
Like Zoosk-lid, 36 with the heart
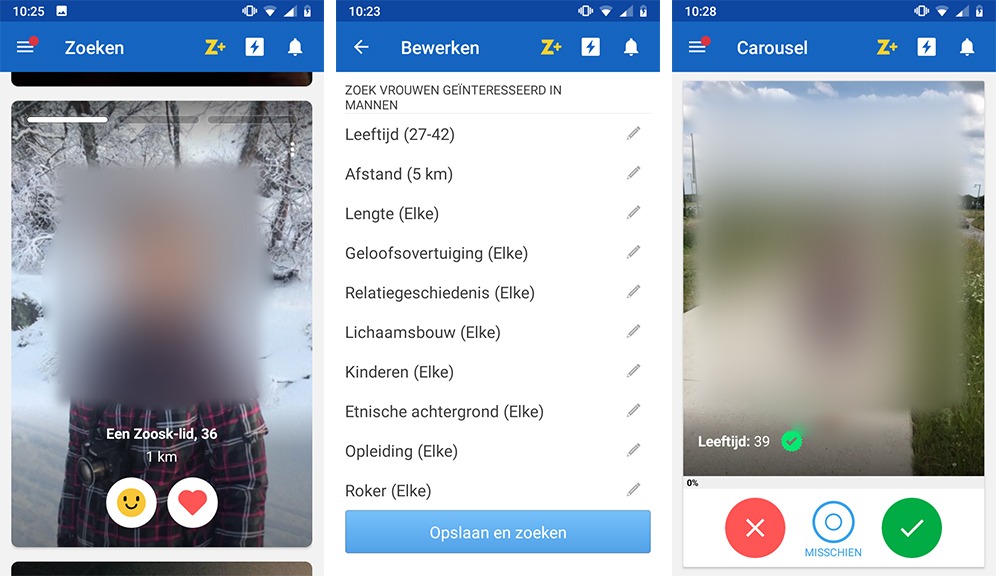click(x=192, y=502)
